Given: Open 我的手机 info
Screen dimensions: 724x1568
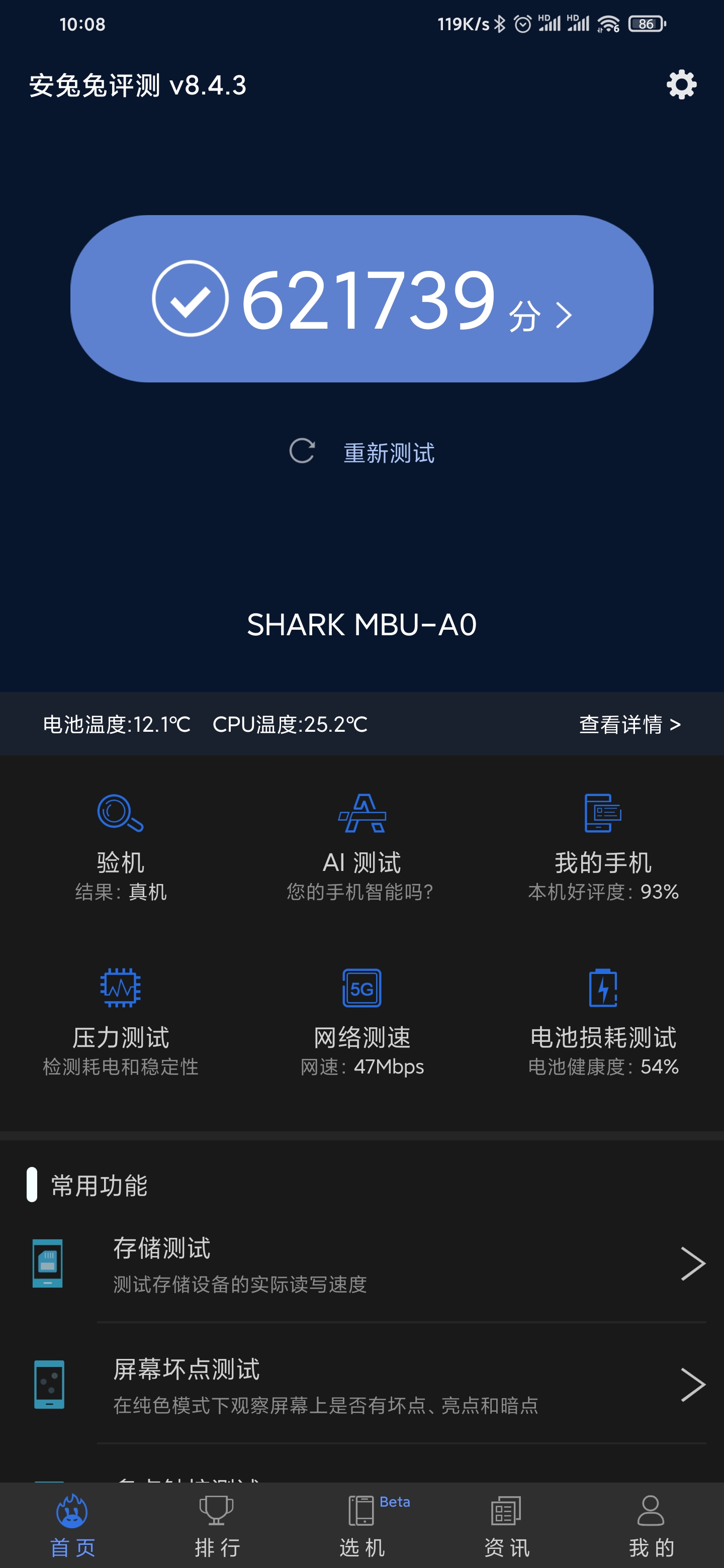Looking at the screenshot, I should pos(603,847).
